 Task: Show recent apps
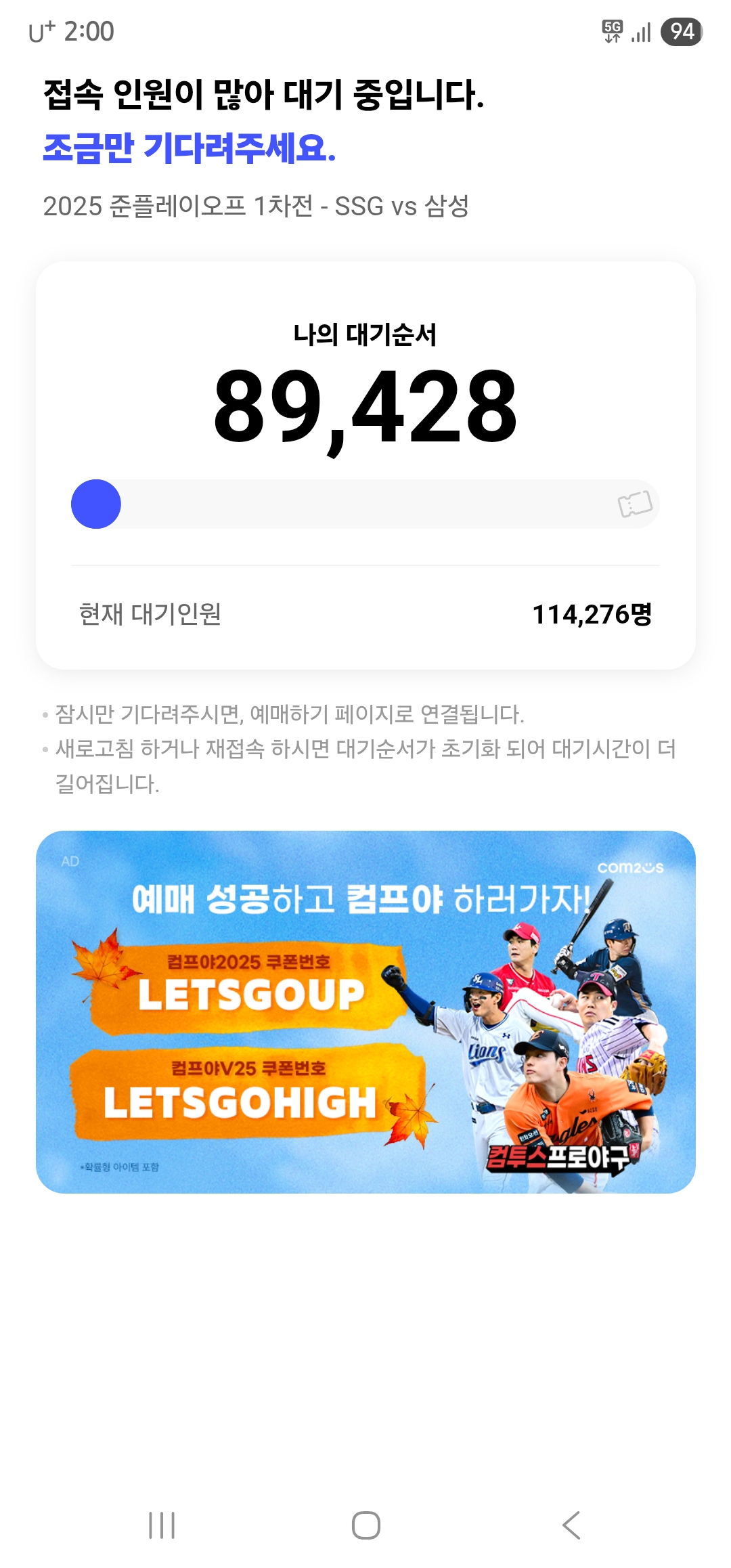(x=162, y=1525)
